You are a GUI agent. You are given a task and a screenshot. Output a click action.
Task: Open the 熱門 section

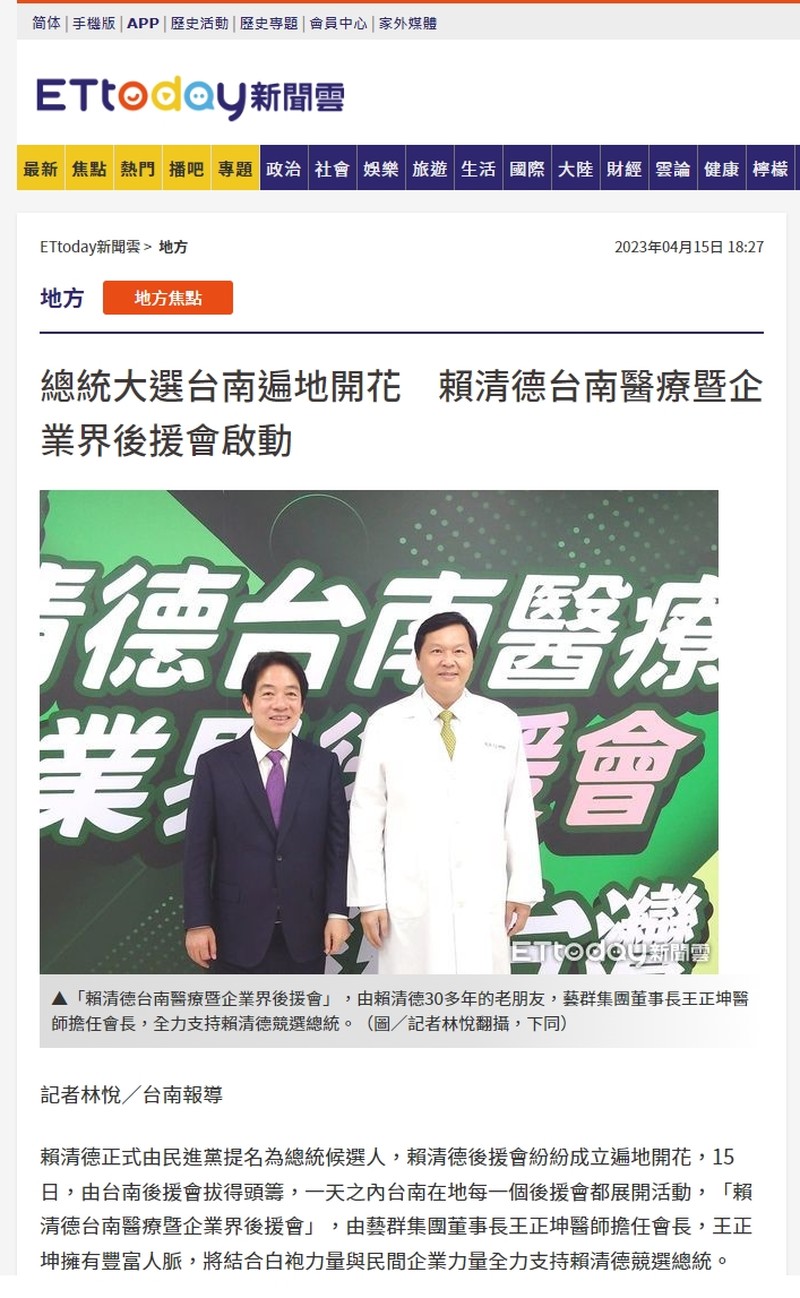138,169
